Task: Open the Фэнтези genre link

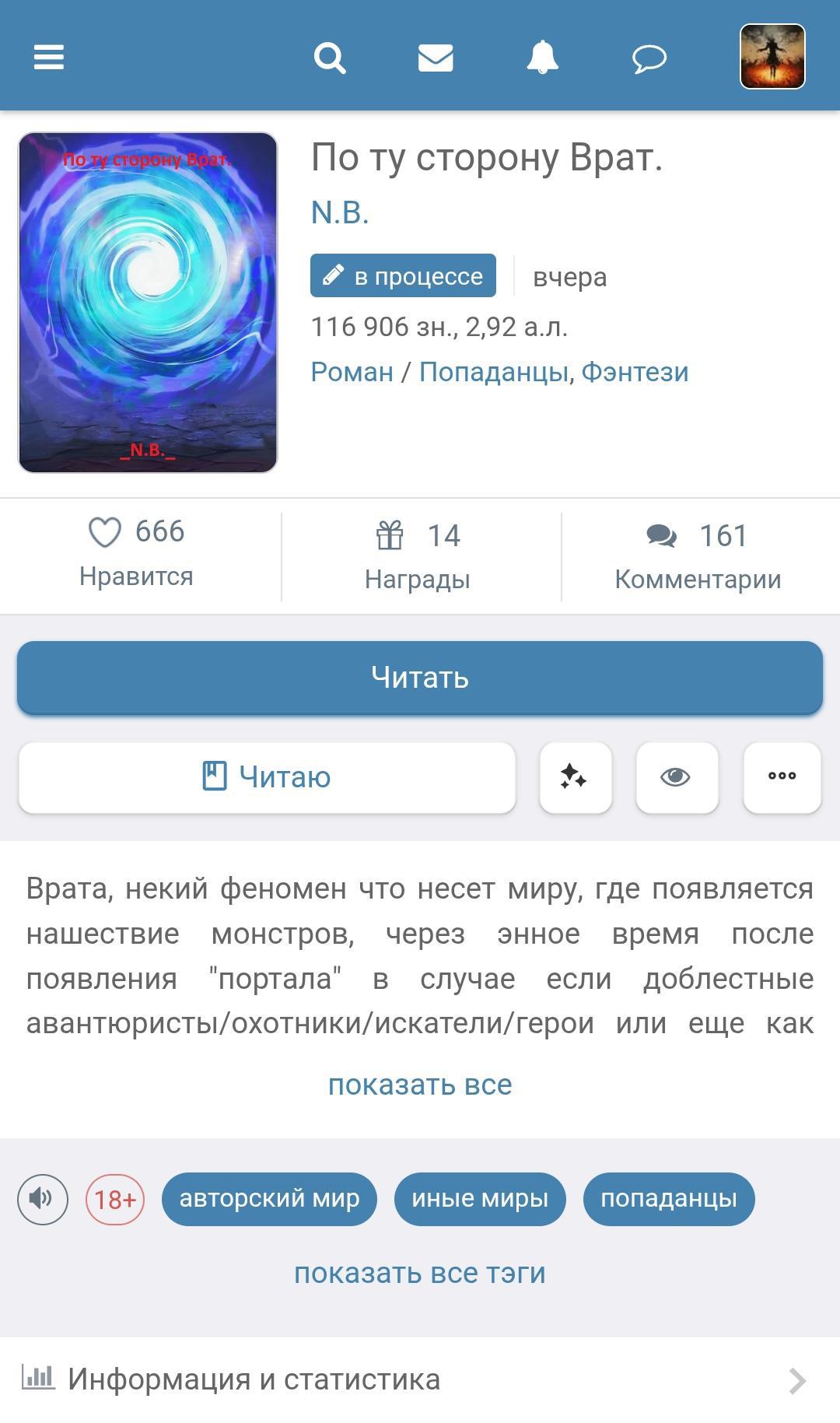Action: (635, 372)
